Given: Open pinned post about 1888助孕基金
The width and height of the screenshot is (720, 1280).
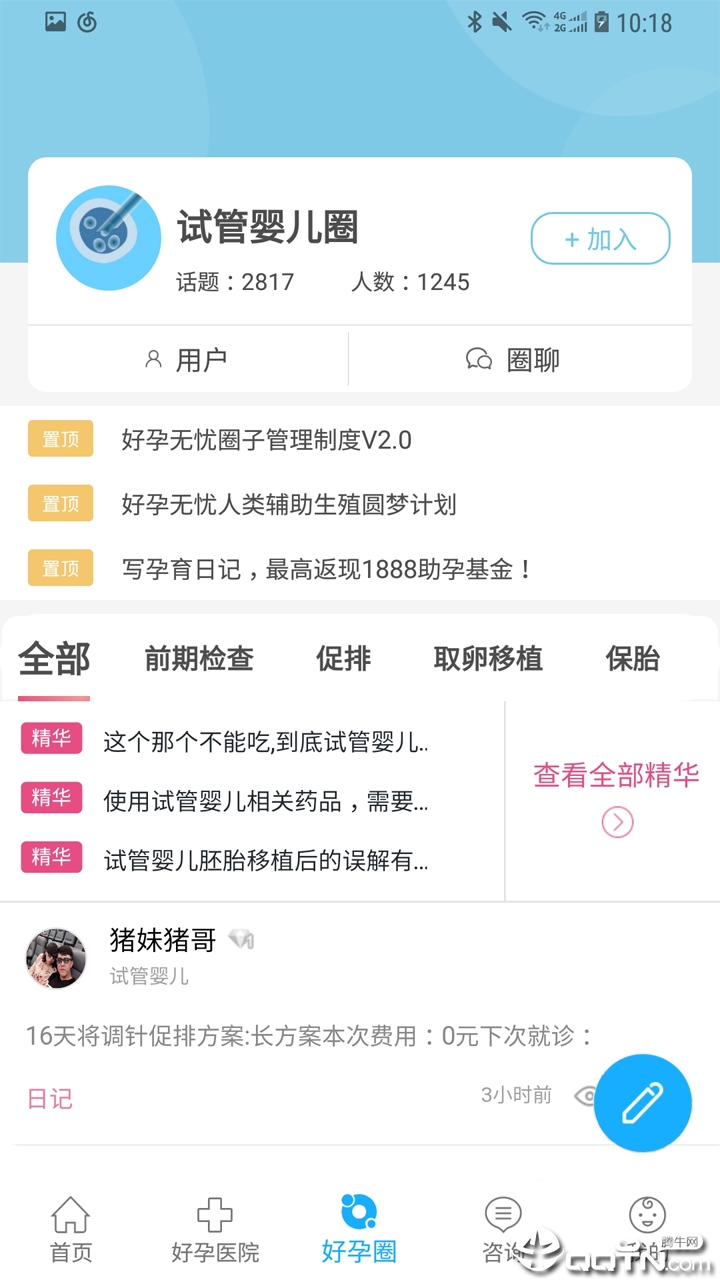Looking at the screenshot, I should click(x=327, y=569).
